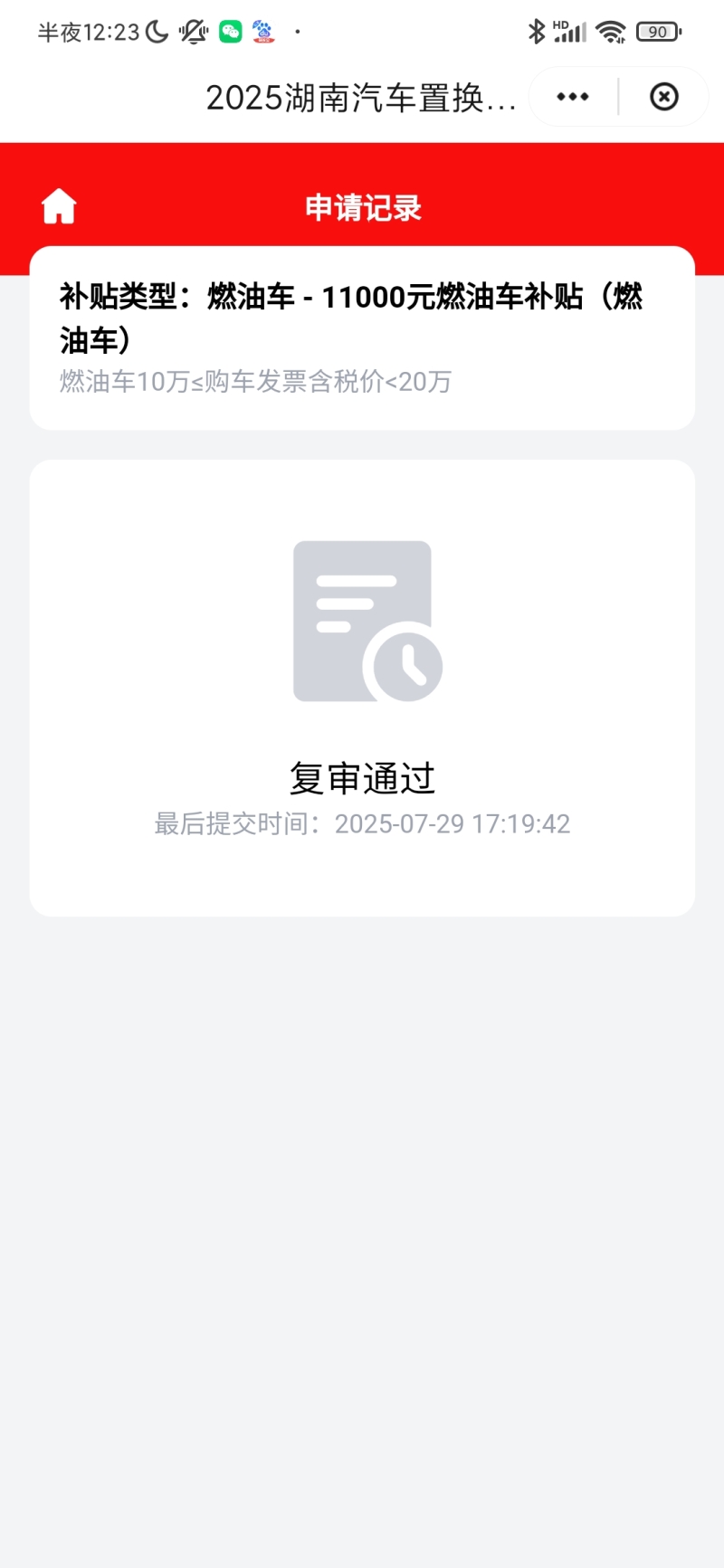Close the mini program
Screen dimensions: 724x1568
tap(664, 97)
